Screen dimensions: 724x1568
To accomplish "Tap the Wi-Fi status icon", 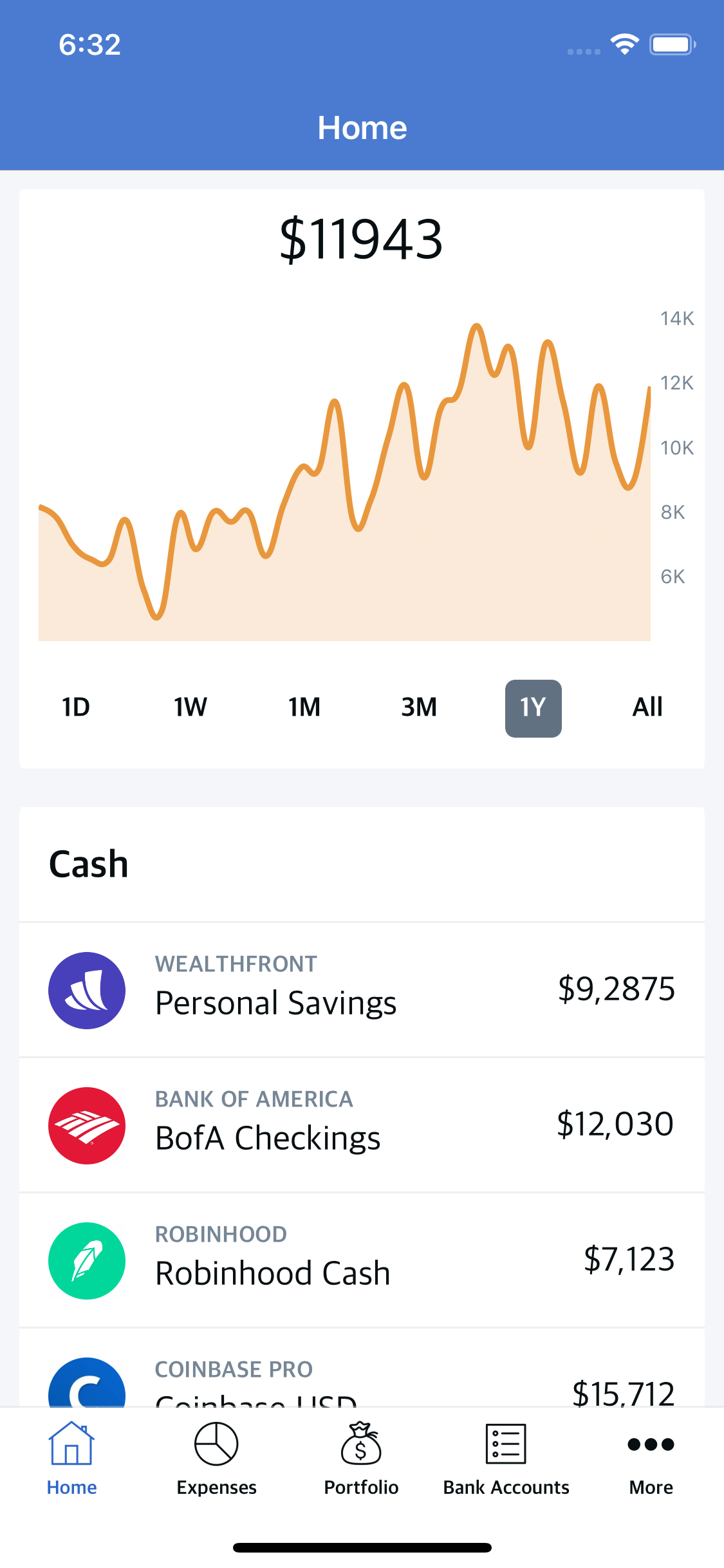I will click(623, 43).
